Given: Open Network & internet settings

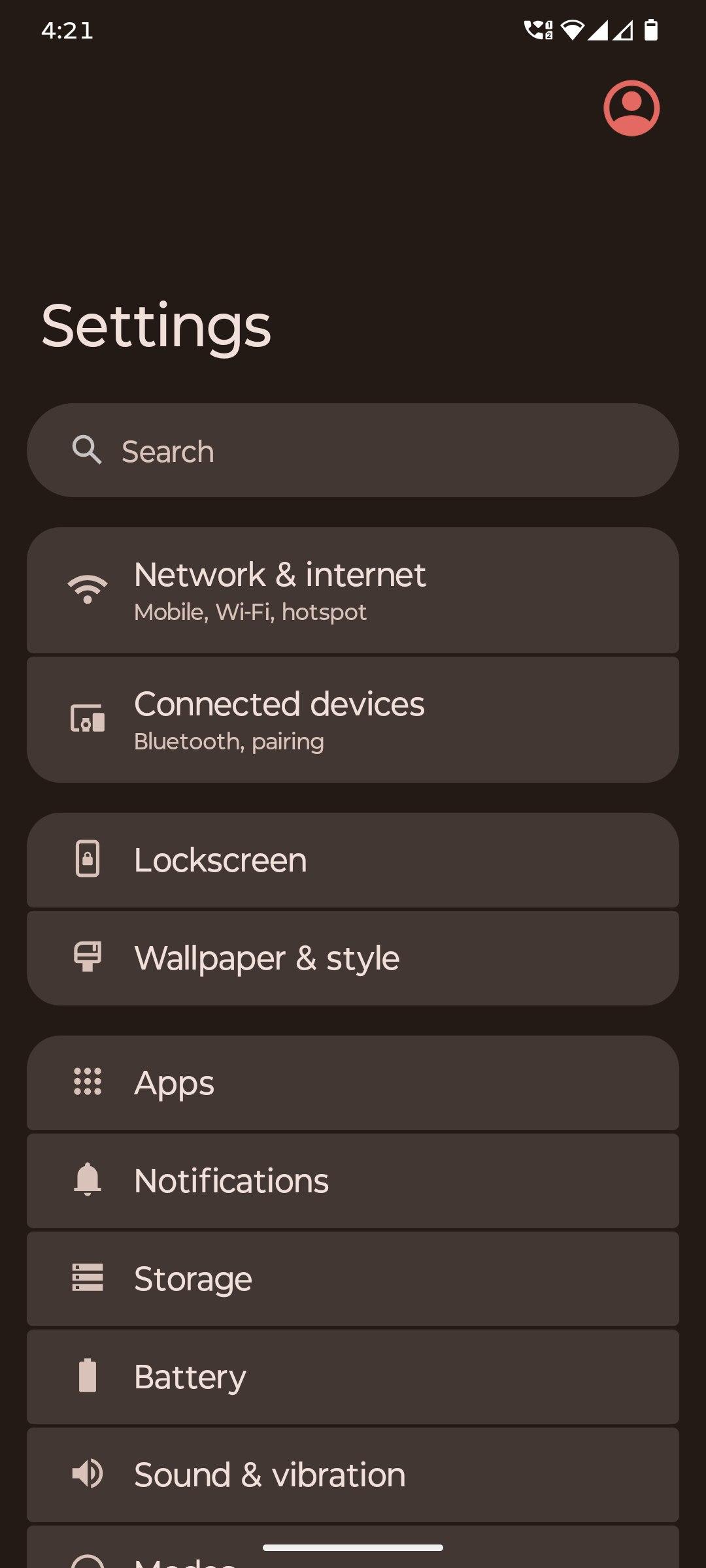Looking at the screenshot, I should coord(353,590).
